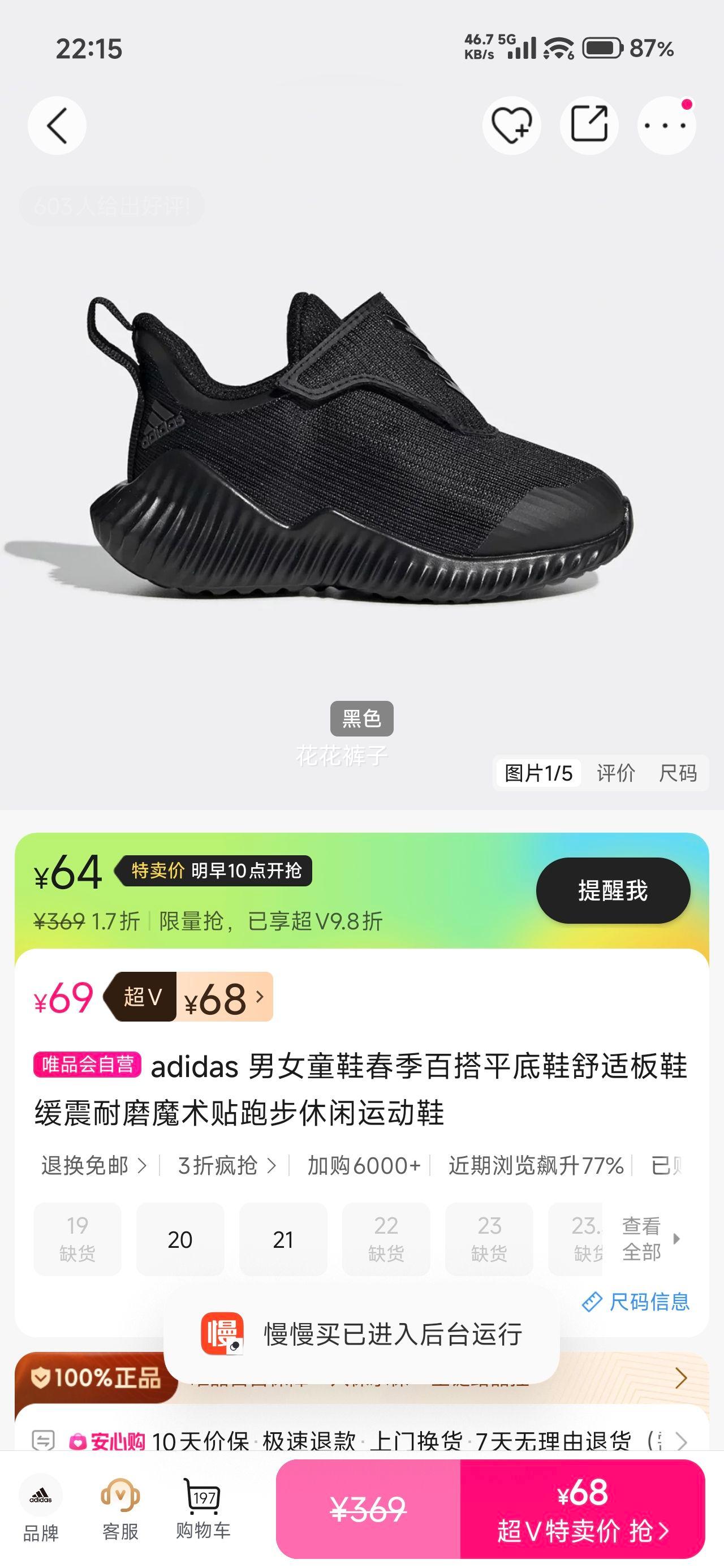Select the 黑色 color label

[x=361, y=719]
